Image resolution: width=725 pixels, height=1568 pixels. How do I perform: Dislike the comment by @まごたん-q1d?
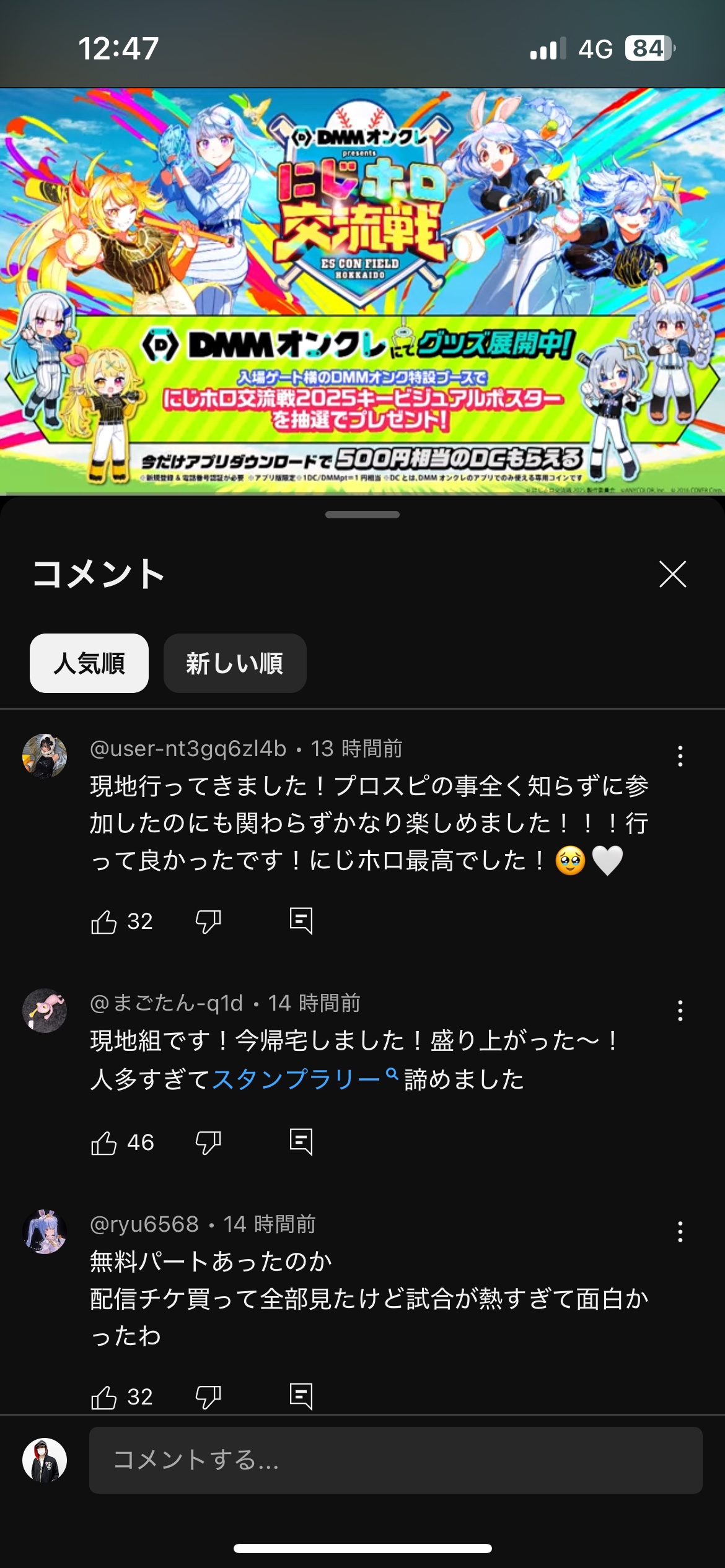point(208,1143)
